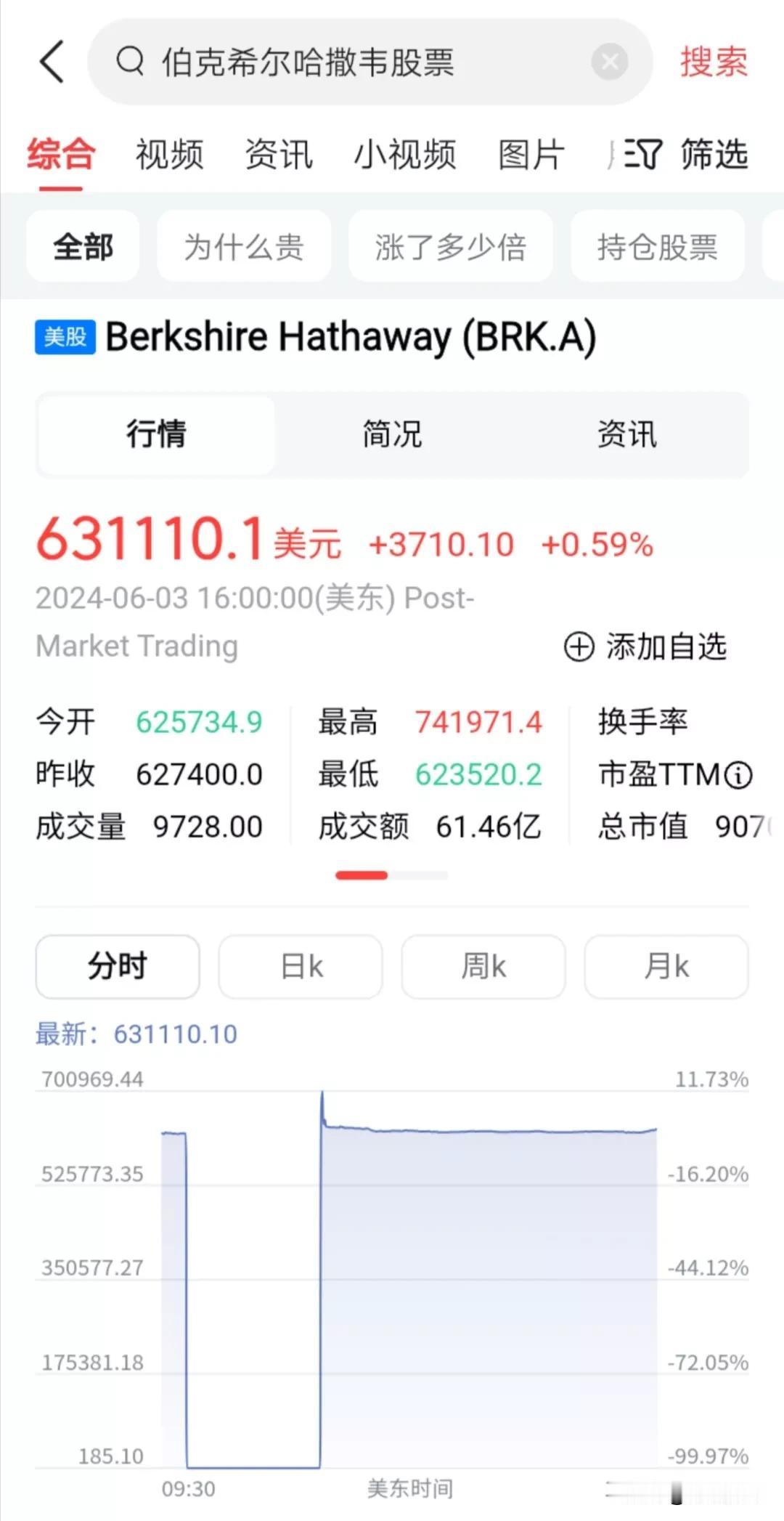Screen dimensions: 784x1521
Task: Select the 涨了多少倍 chip
Action: click(451, 247)
